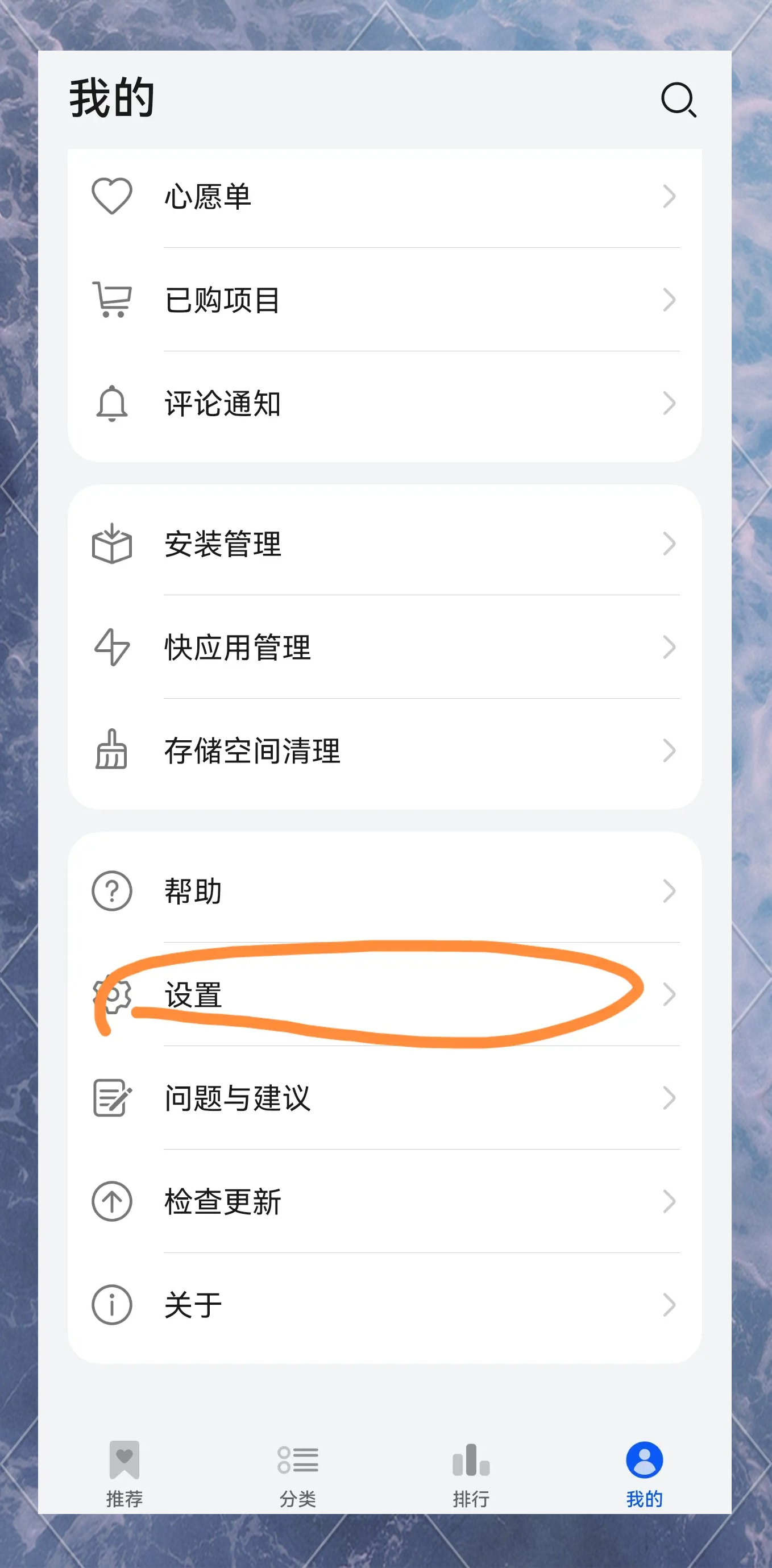Open the bell icon for 评论通知
Screen dimensions: 772x1568
[x=112, y=403]
